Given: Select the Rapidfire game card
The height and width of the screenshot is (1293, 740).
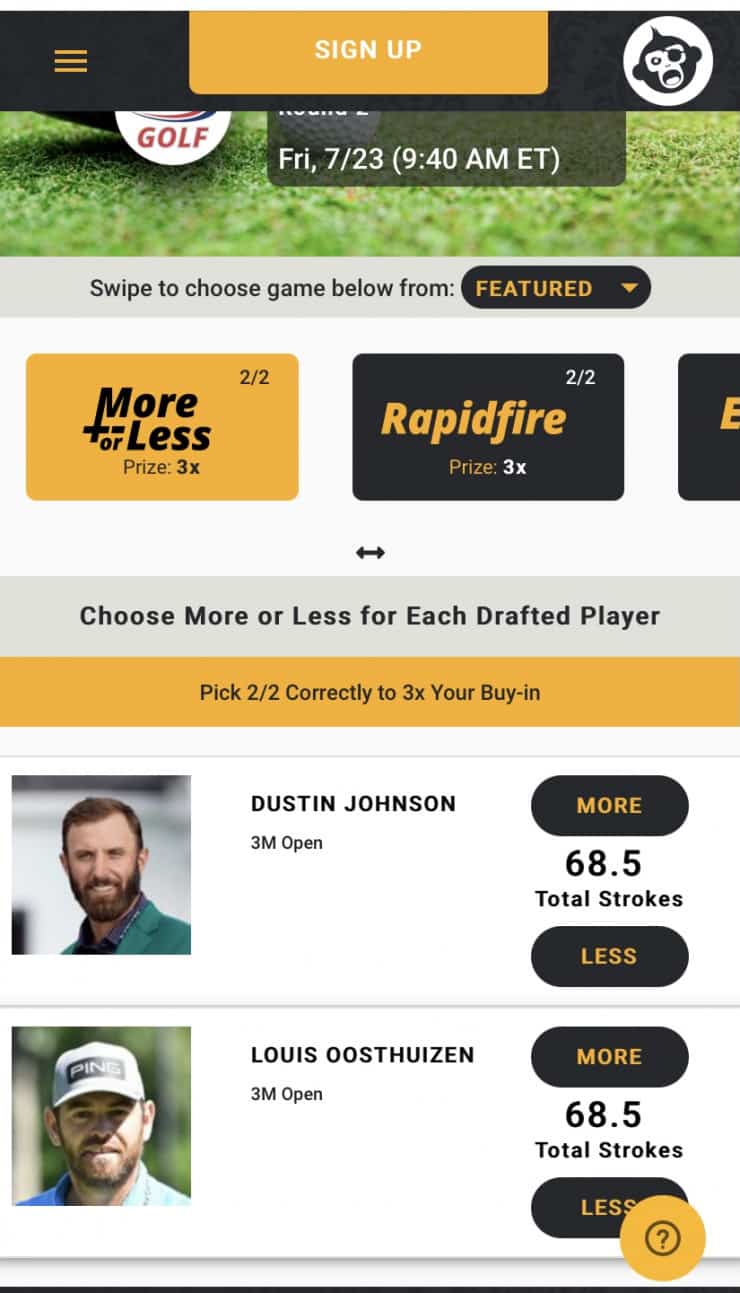Looking at the screenshot, I should click(x=488, y=427).
